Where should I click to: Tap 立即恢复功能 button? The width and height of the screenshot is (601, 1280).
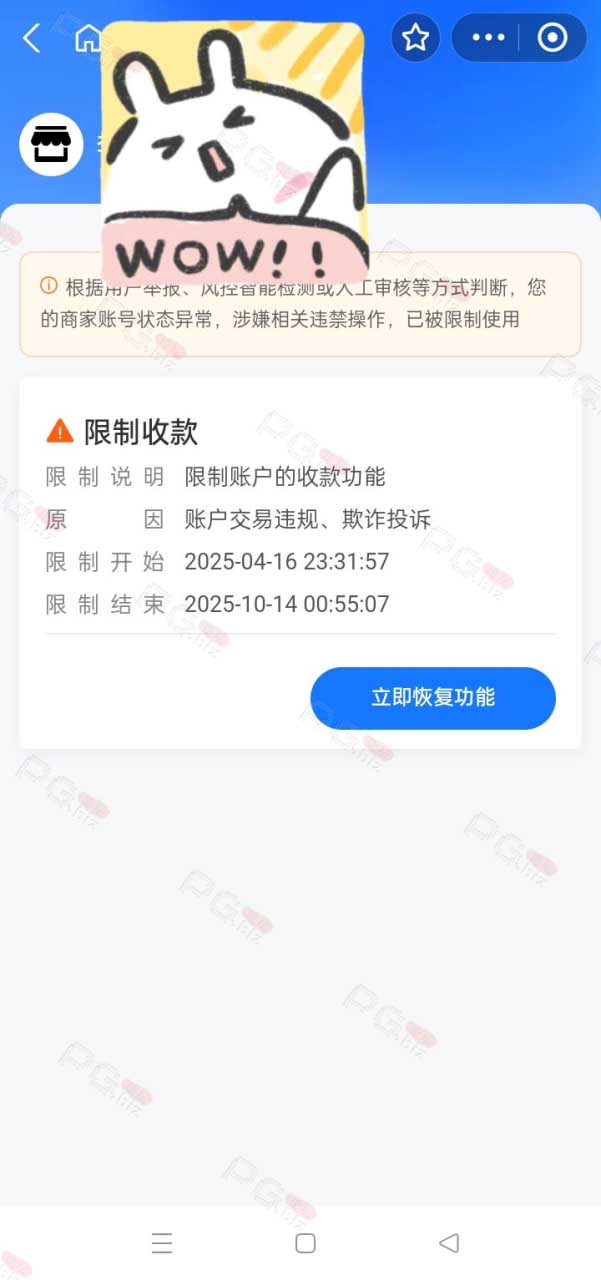pyautogui.click(x=433, y=698)
